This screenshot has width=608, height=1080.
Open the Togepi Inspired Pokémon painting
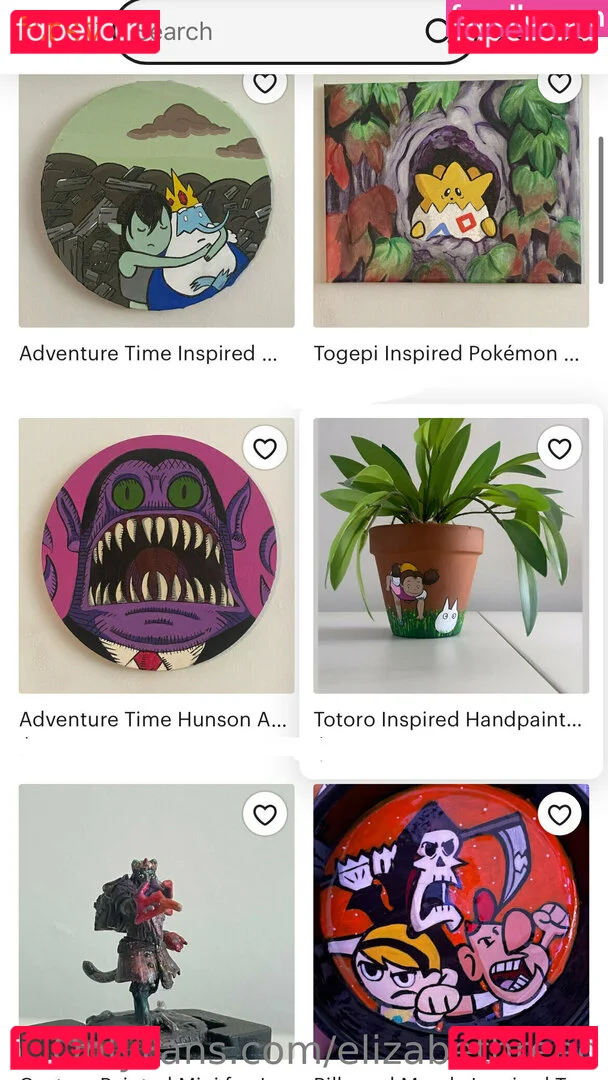[x=450, y=200]
